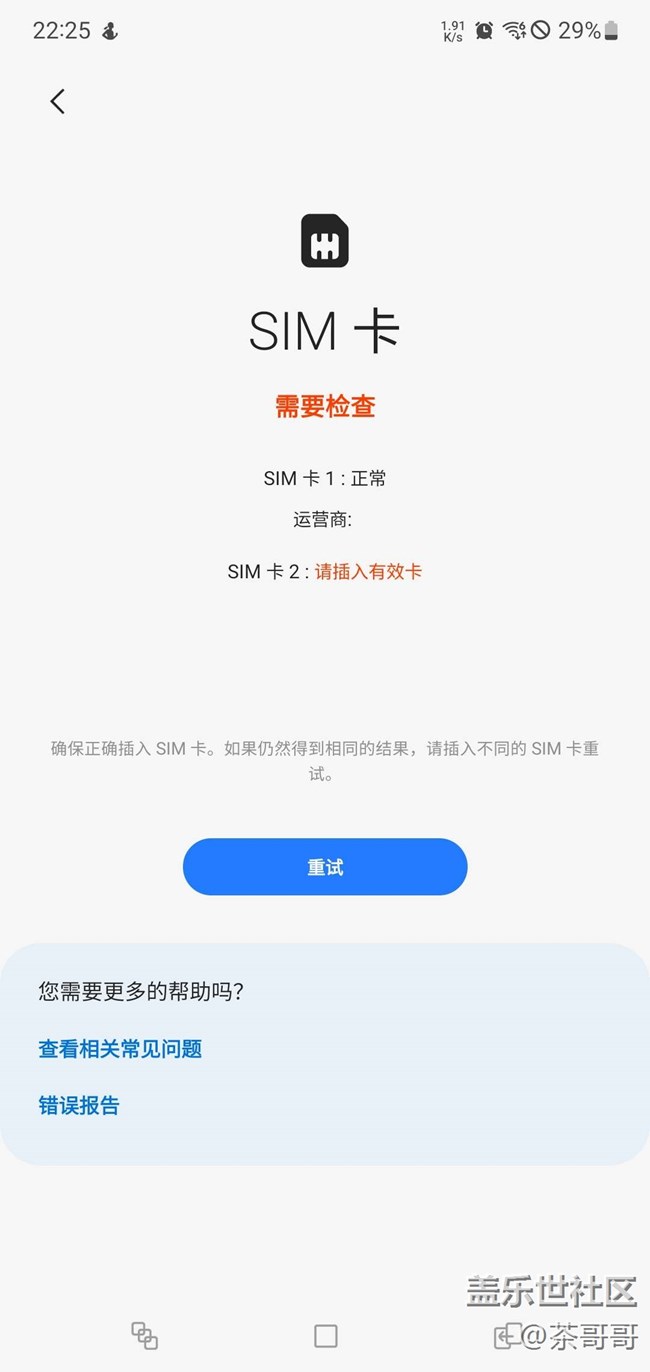Screen dimensions: 650x1372
Task: Open the 查看相关常见问题 link
Action: (120, 1049)
